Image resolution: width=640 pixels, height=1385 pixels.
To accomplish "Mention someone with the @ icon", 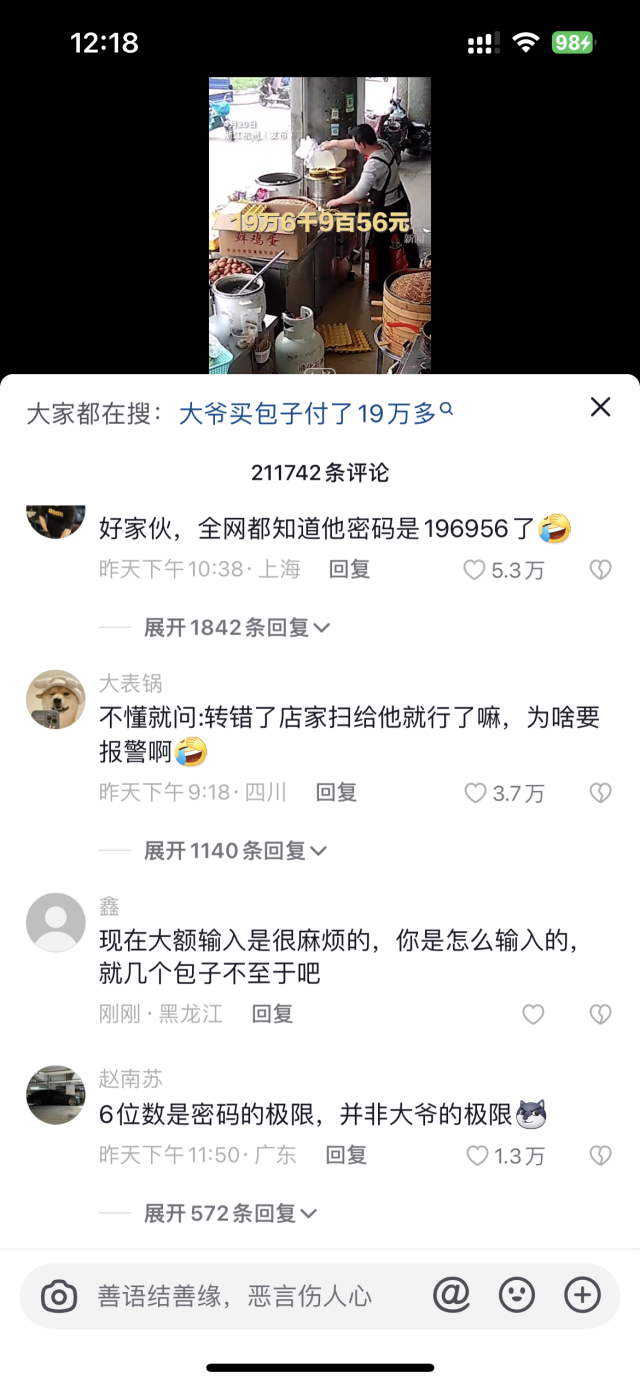I will tap(451, 1295).
